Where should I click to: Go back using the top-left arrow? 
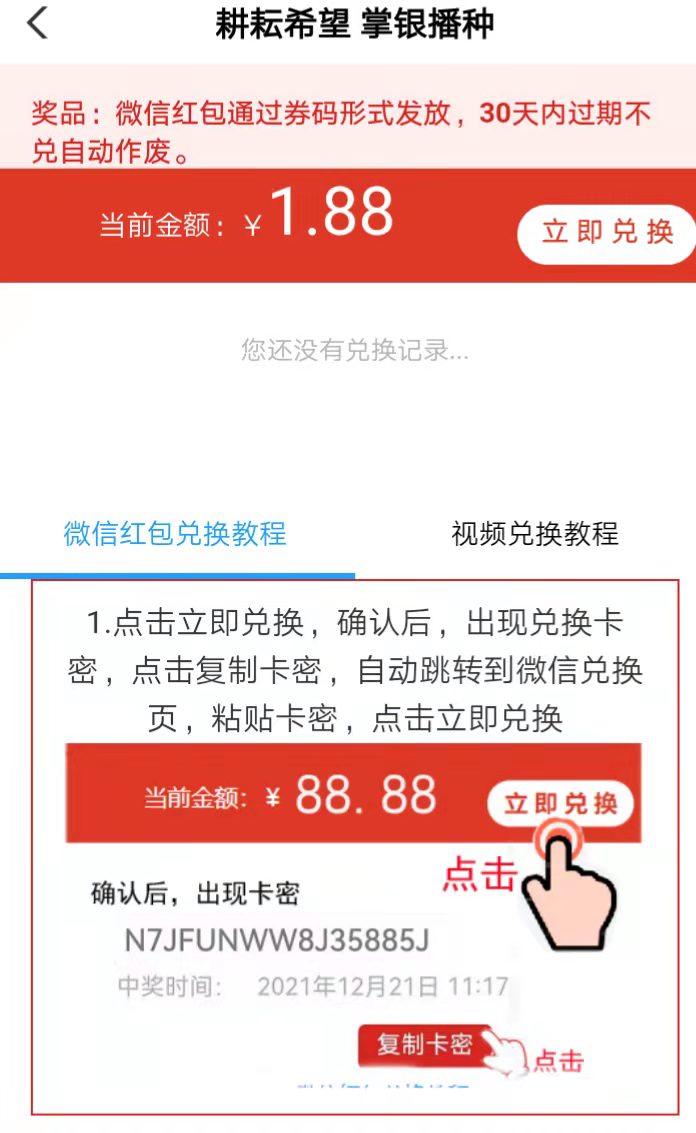38,23
